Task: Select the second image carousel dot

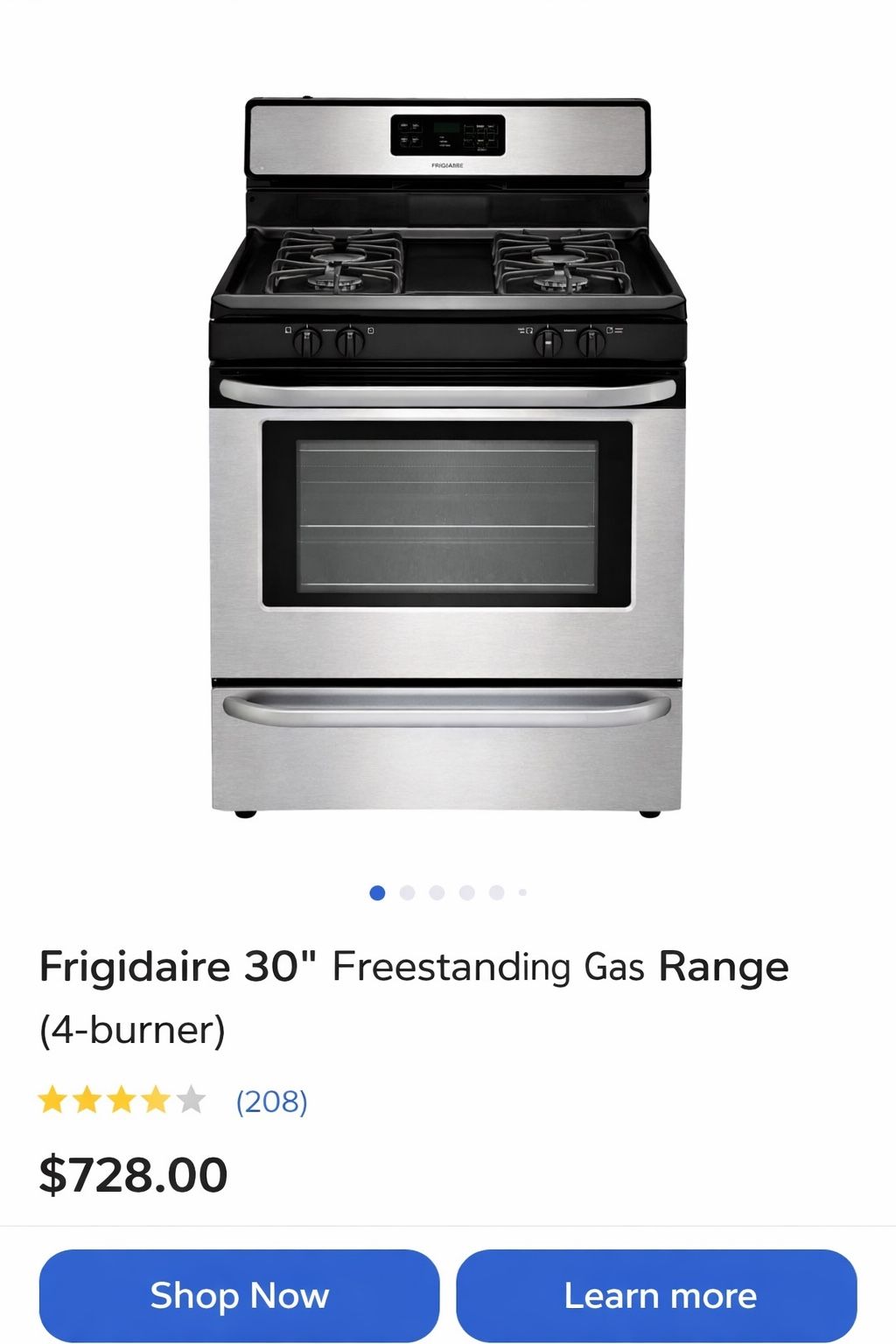Action: point(407,892)
